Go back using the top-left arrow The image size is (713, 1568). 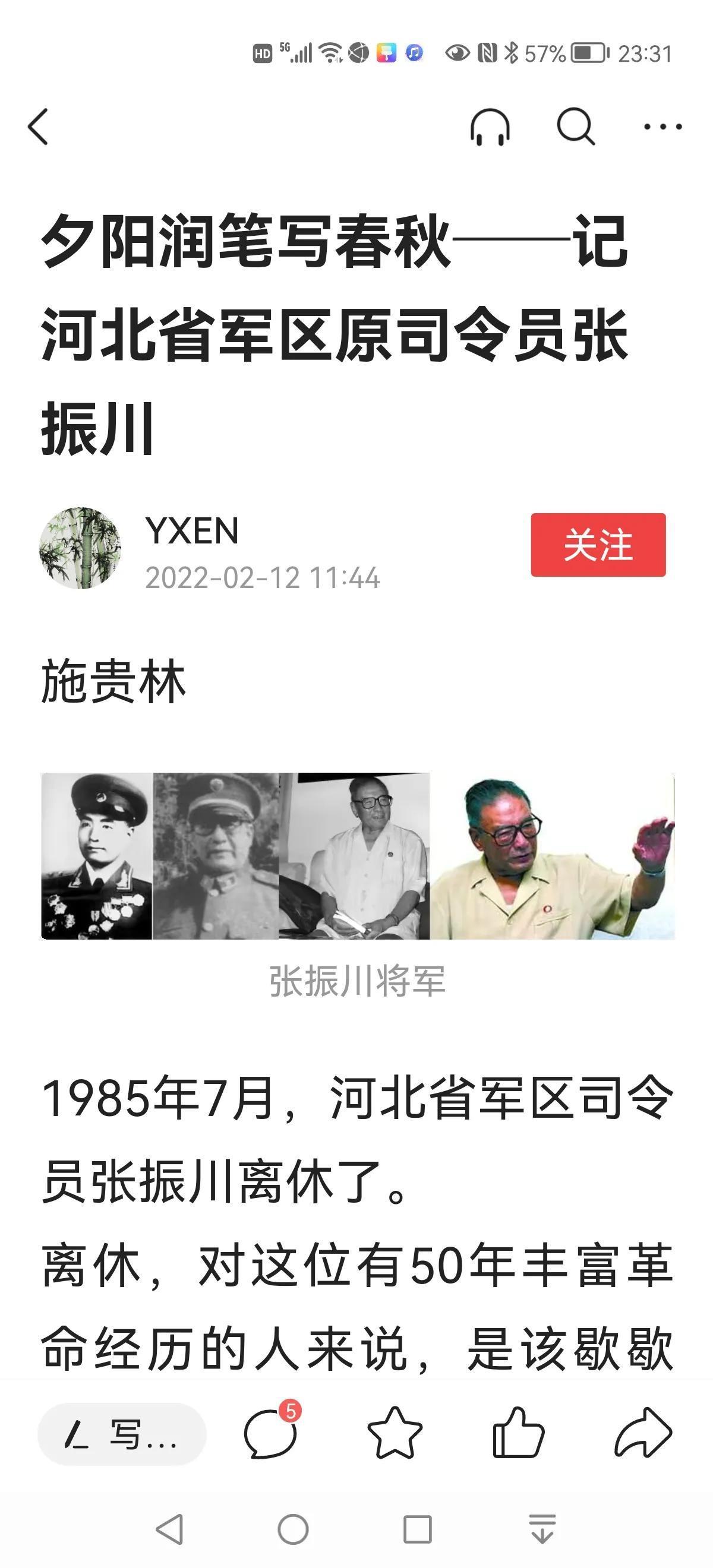click(x=39, y=127)
